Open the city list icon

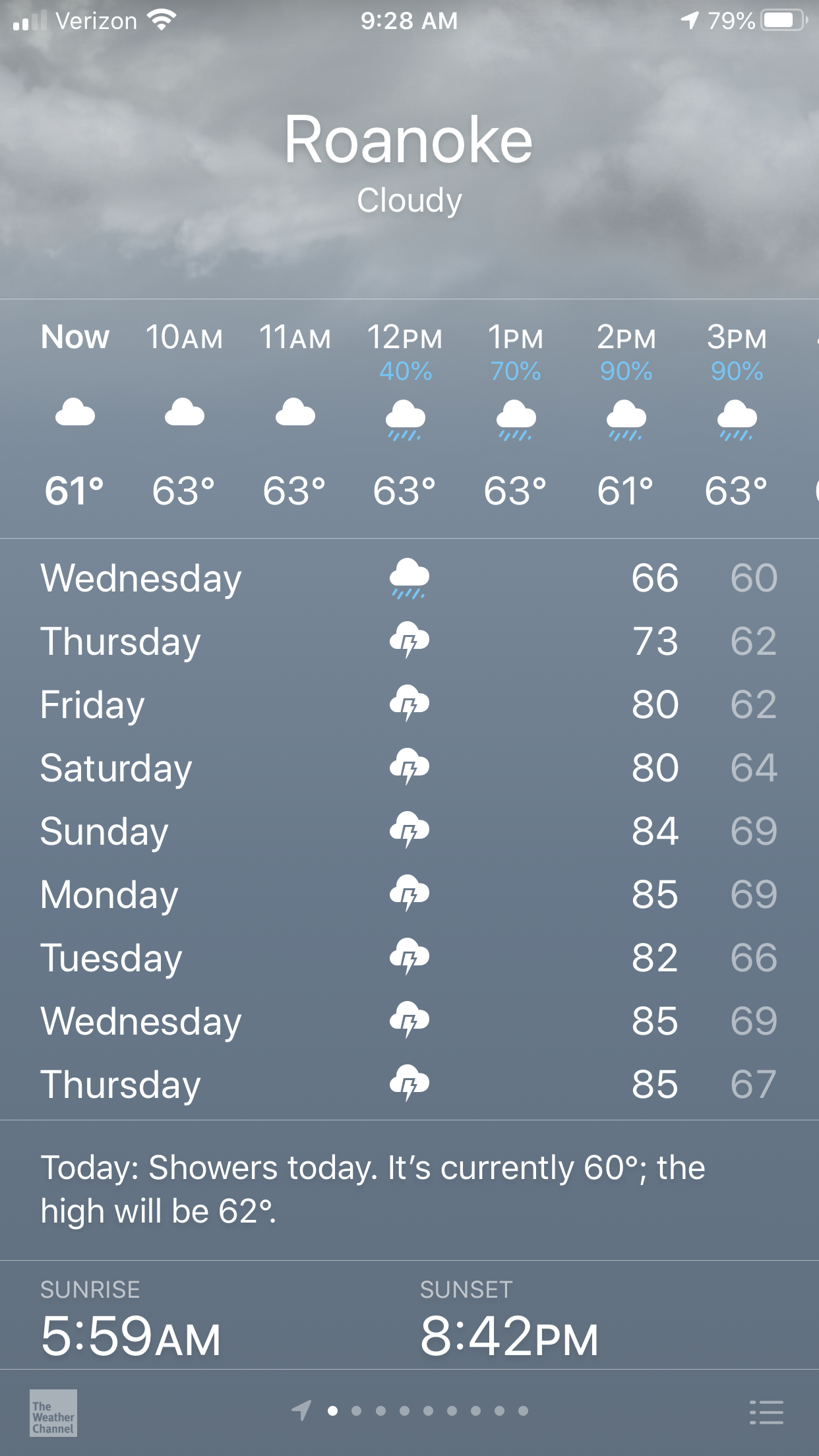(766, 1412)
